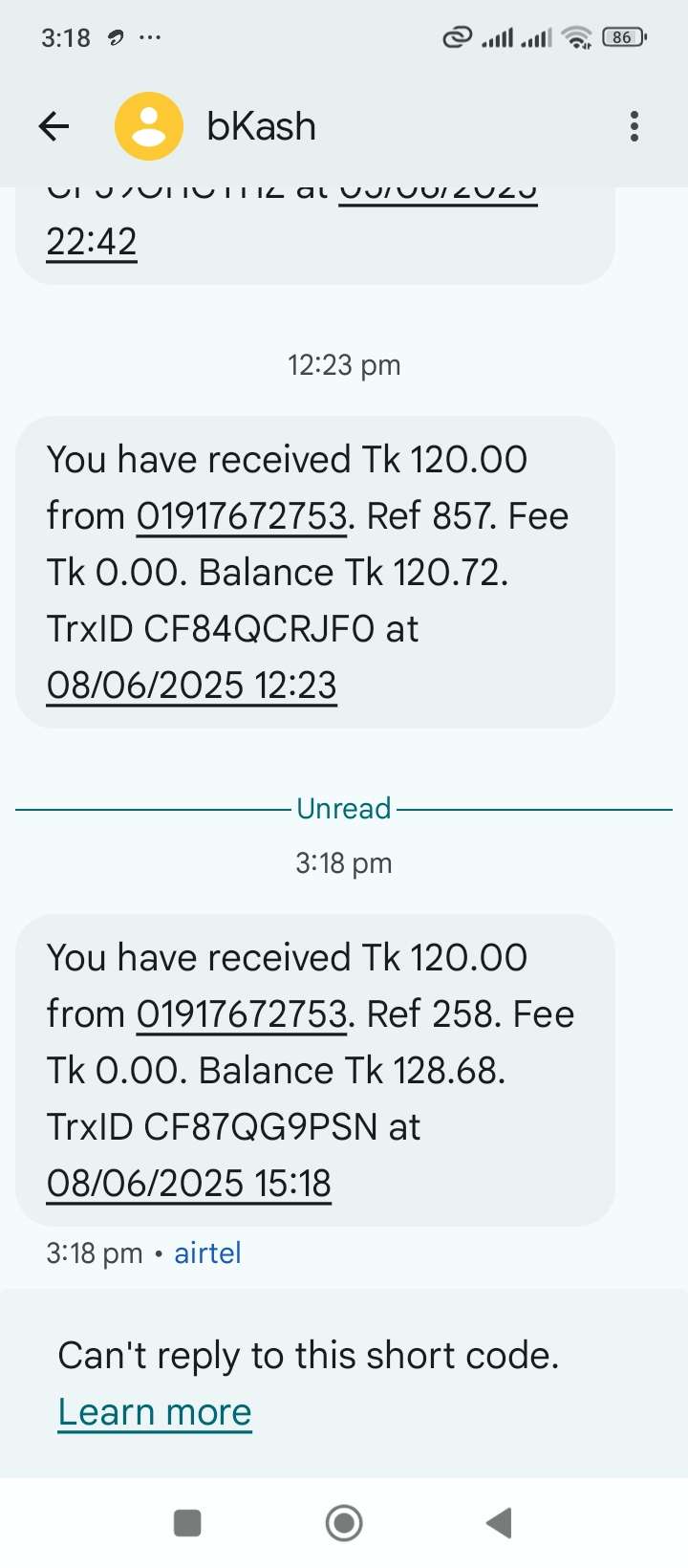Tap the 22:42 time link
Screen dimensions: 688x1568
tap(92, 241)
